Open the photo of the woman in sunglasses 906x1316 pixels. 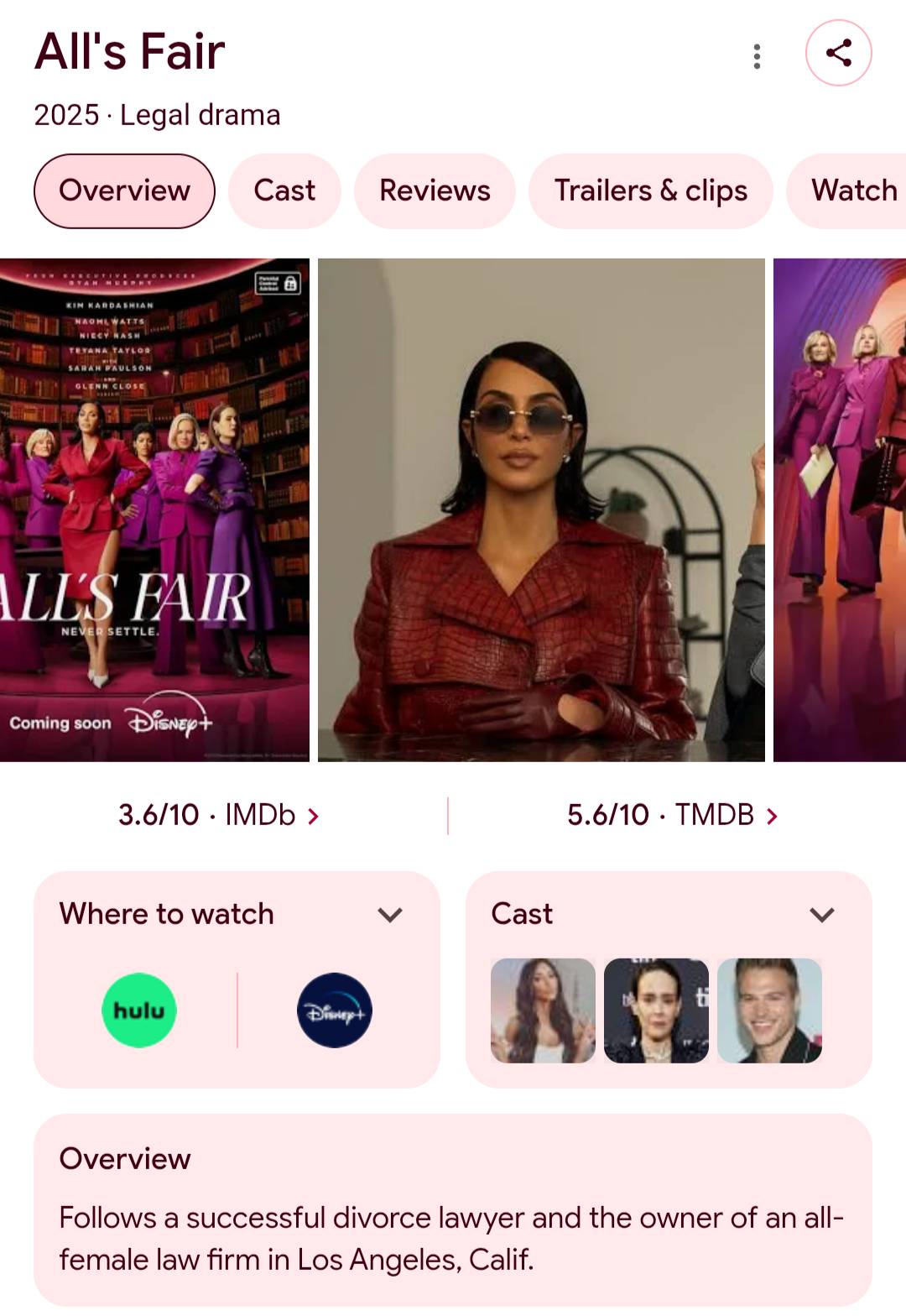click(x=541, y=509)
